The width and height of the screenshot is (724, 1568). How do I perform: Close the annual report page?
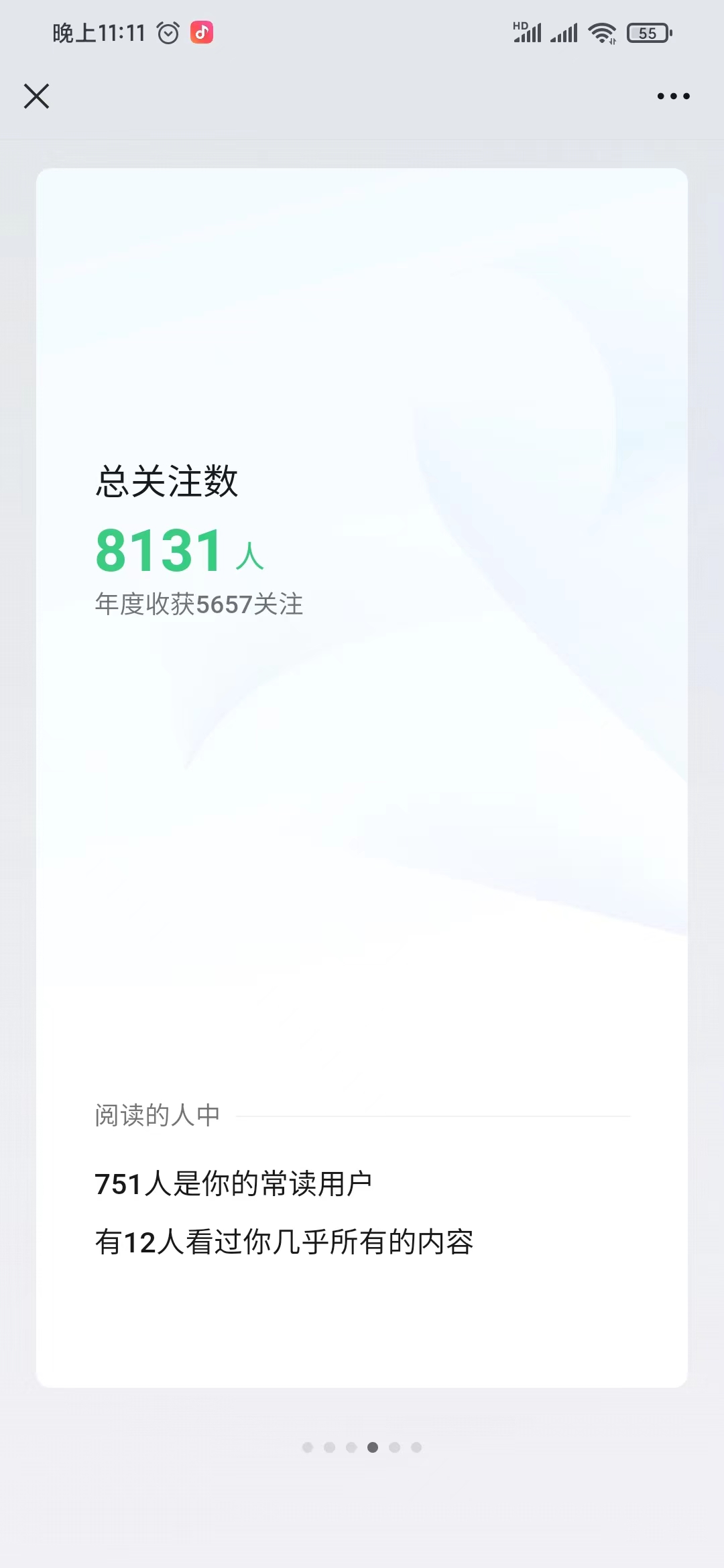coord(36,96)
